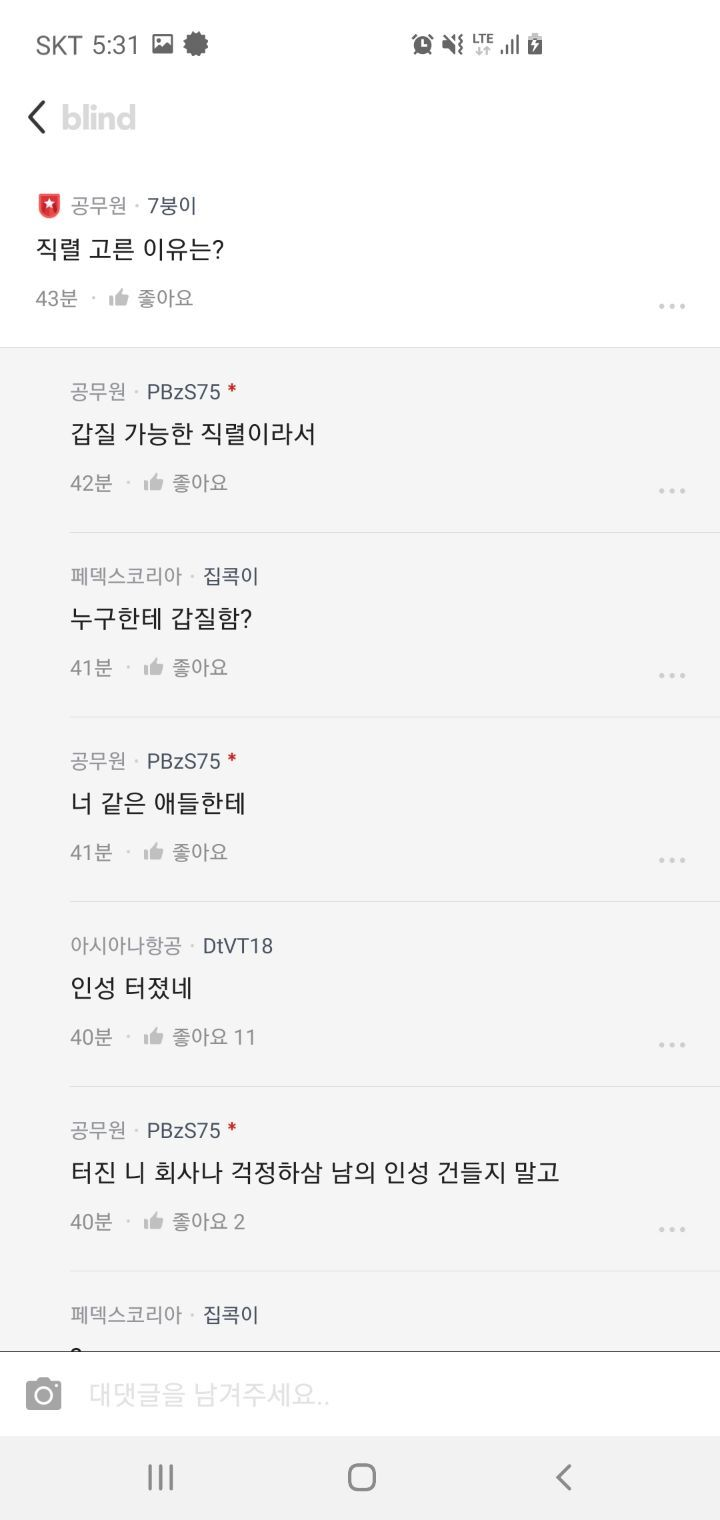720x1520 pixels.
Task: Like the comment starting "터진 니 회사나"
Action: [x=194, y=1221]
